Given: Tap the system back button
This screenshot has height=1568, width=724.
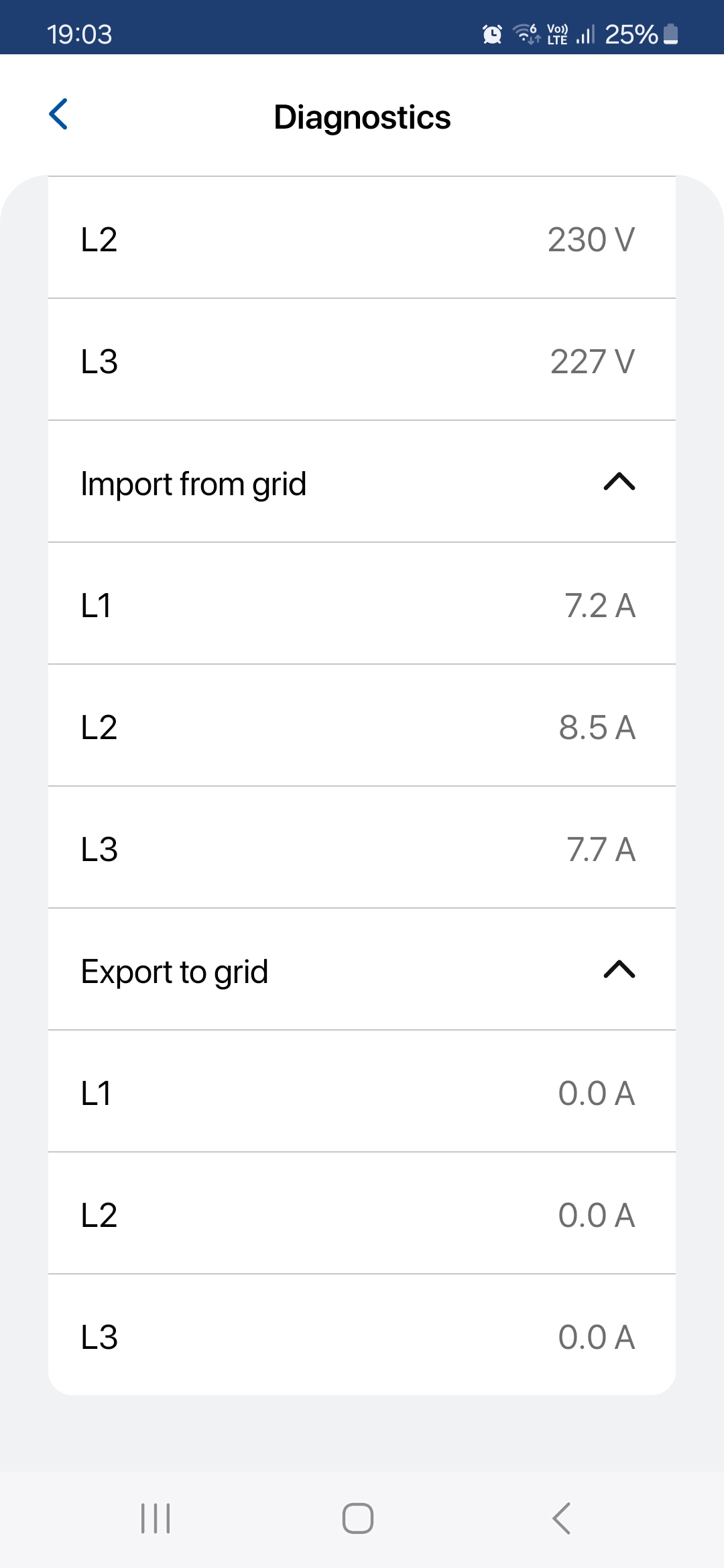Looking at the screenshot, I should tap(562, 1518).
